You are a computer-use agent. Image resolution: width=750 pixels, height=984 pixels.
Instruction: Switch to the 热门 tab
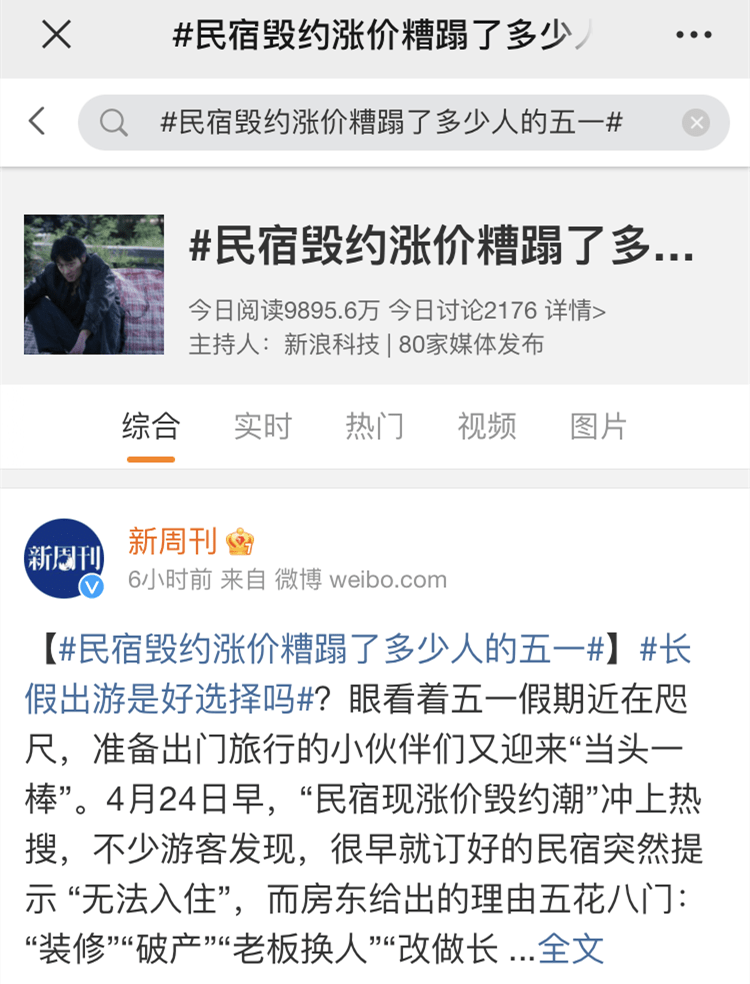coord(374,426)
